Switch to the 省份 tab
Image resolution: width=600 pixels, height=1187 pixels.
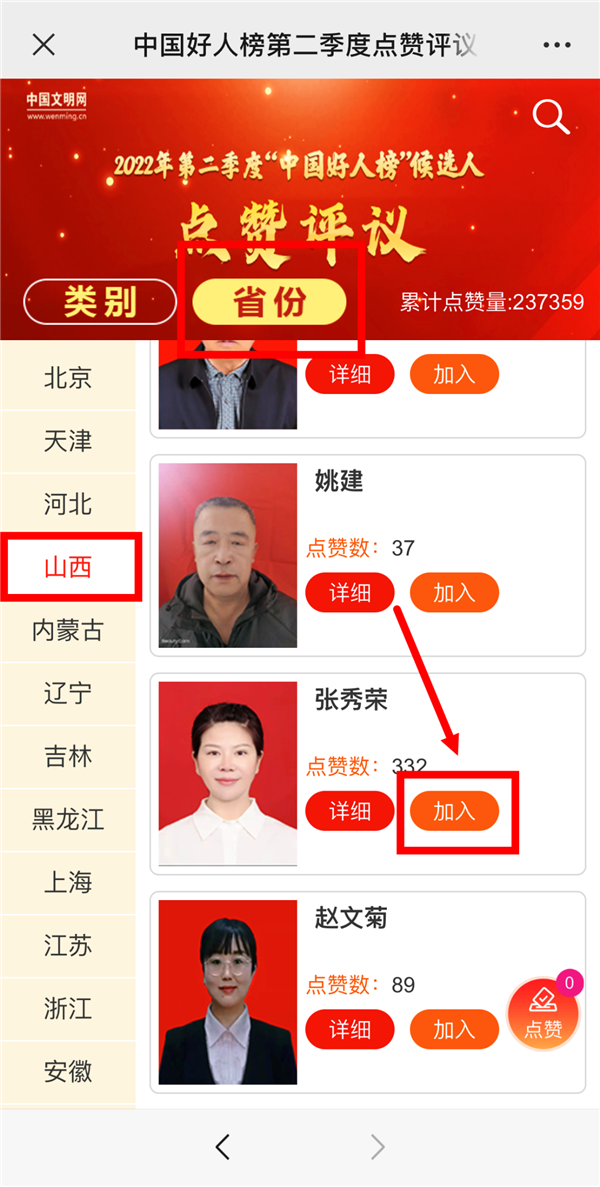[x=269, y=301]
